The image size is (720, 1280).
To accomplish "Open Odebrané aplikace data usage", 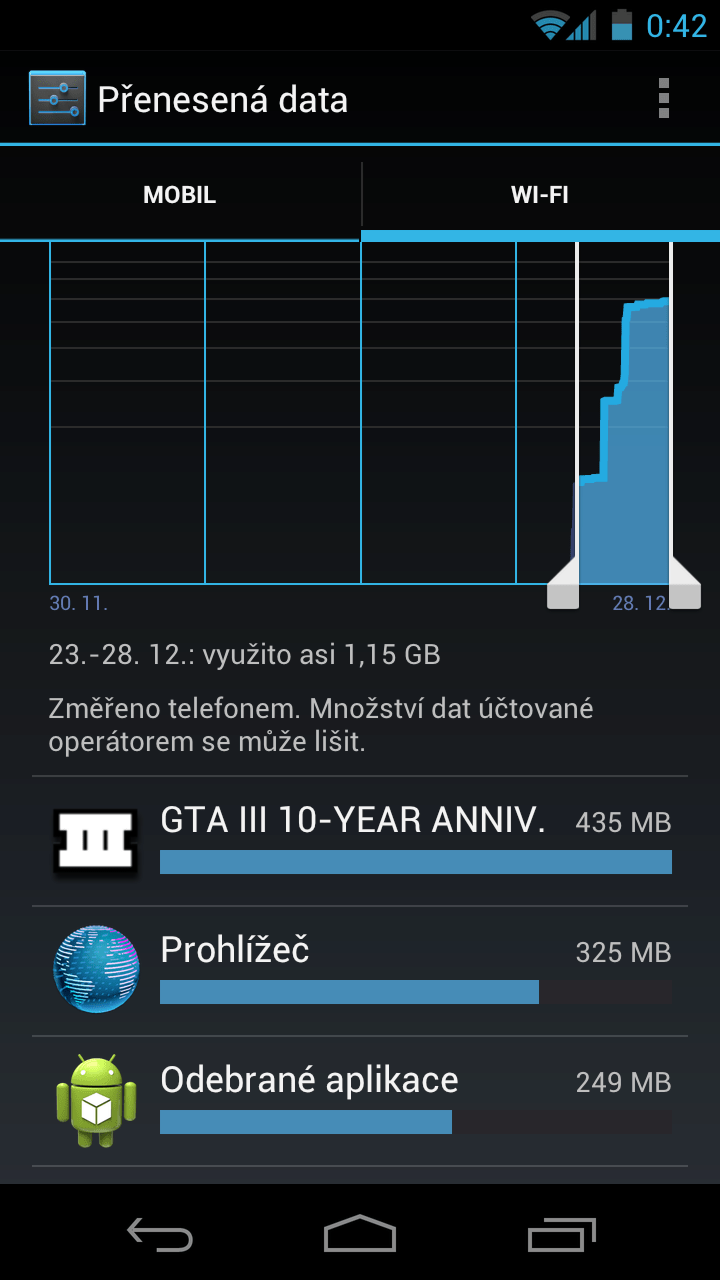I will pyautogui.click(x=360, y=1101).
